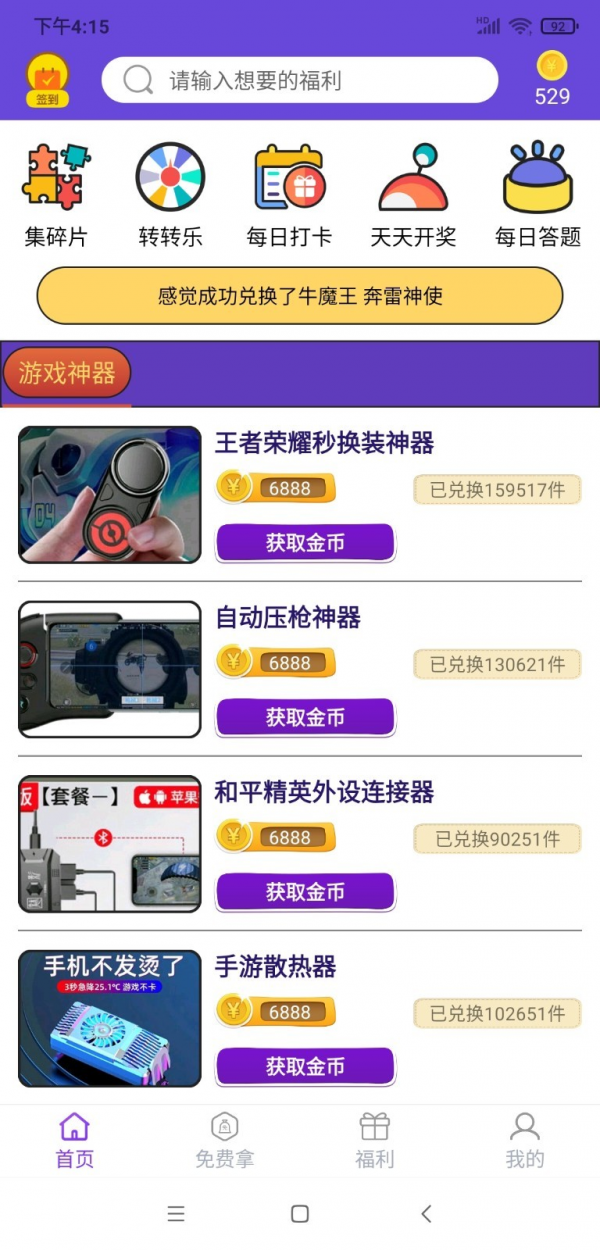
Task: Open the 转转乐 spin wheel
Action: (x=170, y=195)
